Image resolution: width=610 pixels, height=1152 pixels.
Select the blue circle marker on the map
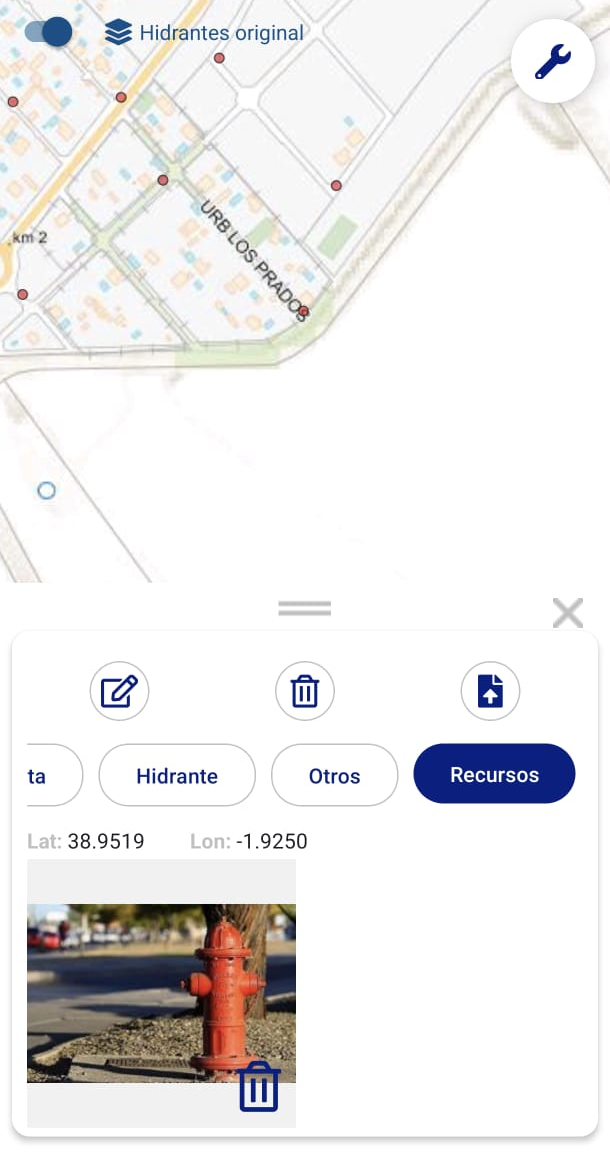[x=46, y=491]
